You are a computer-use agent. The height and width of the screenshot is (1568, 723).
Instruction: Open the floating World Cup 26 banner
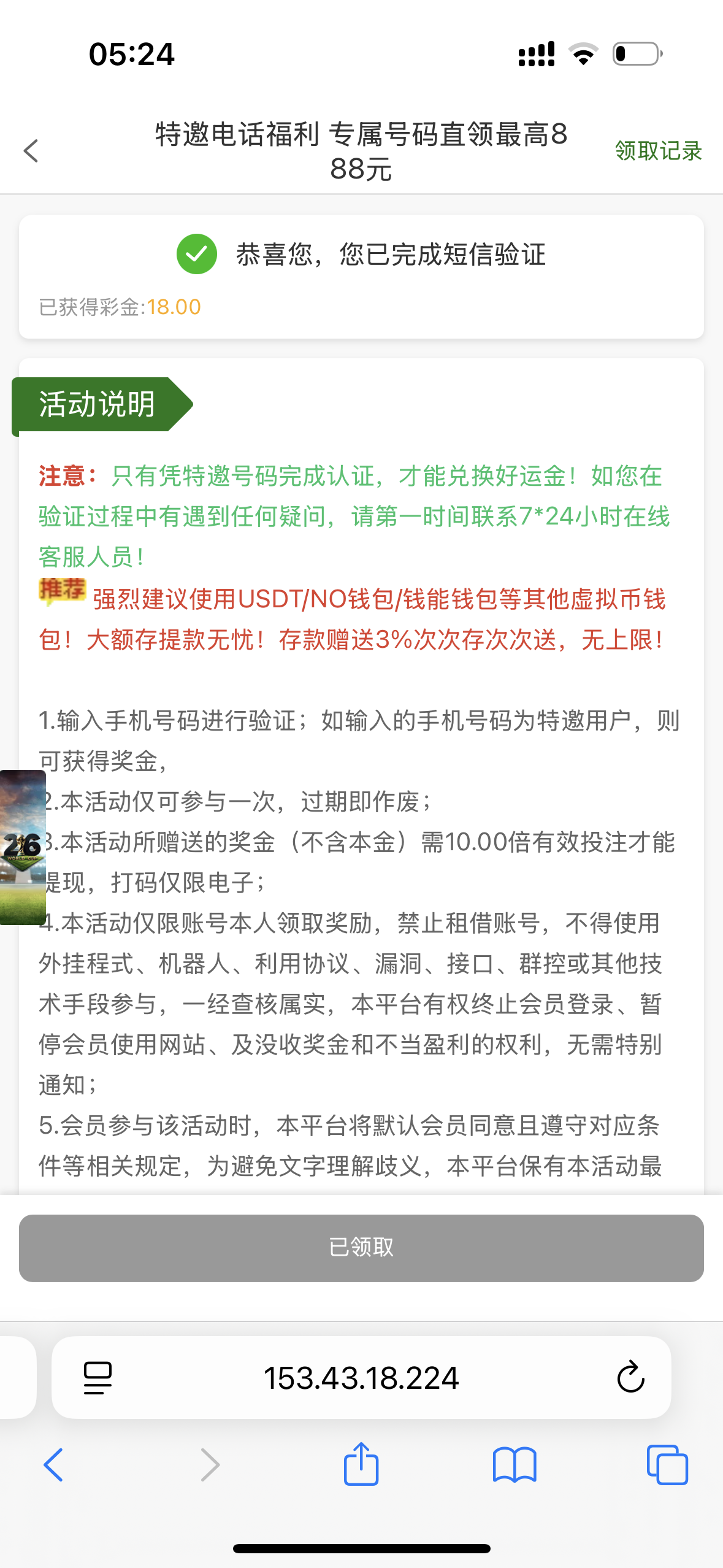click(23, 847)
